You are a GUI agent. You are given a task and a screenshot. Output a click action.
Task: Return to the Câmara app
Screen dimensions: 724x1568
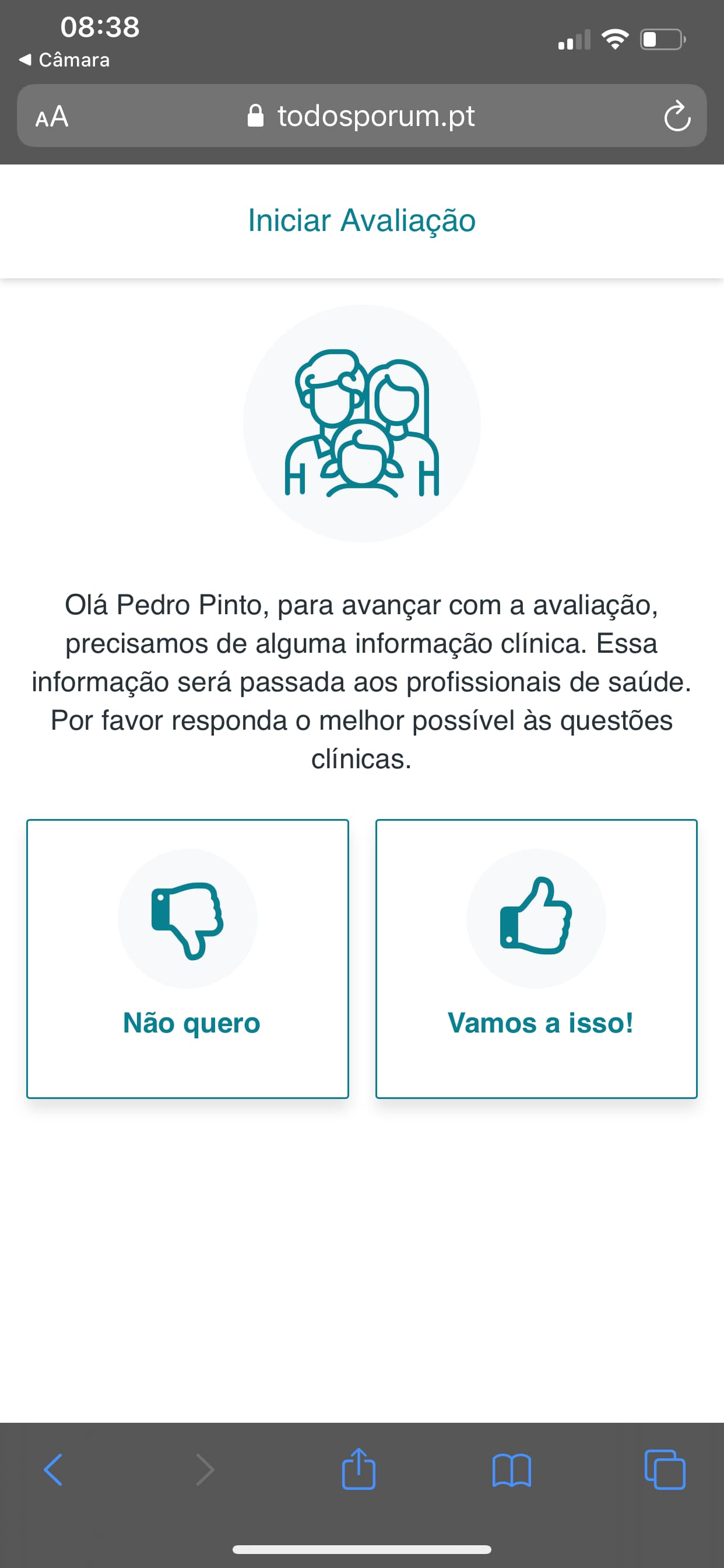pos(65,60)
